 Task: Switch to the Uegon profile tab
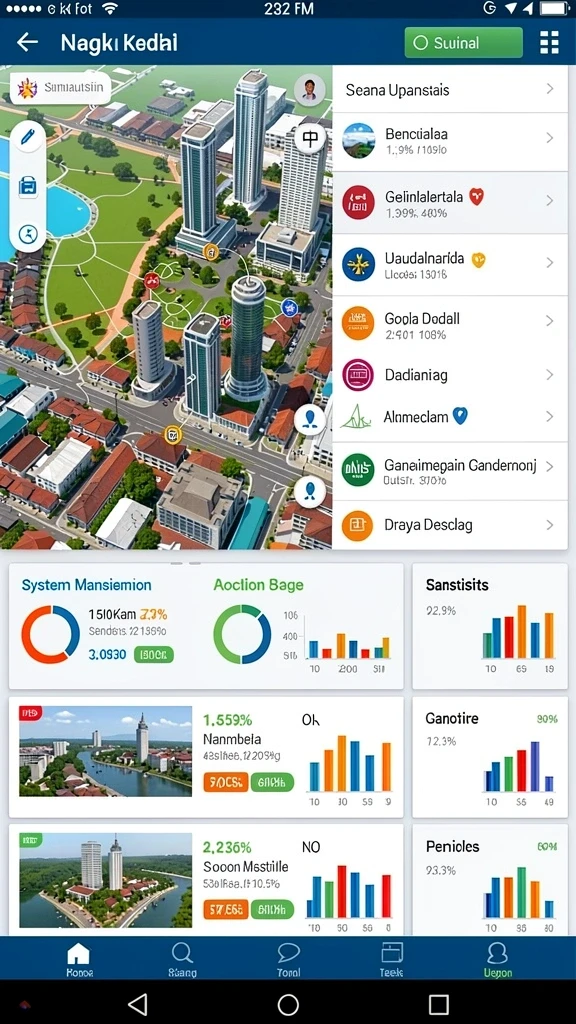point(498,959)
